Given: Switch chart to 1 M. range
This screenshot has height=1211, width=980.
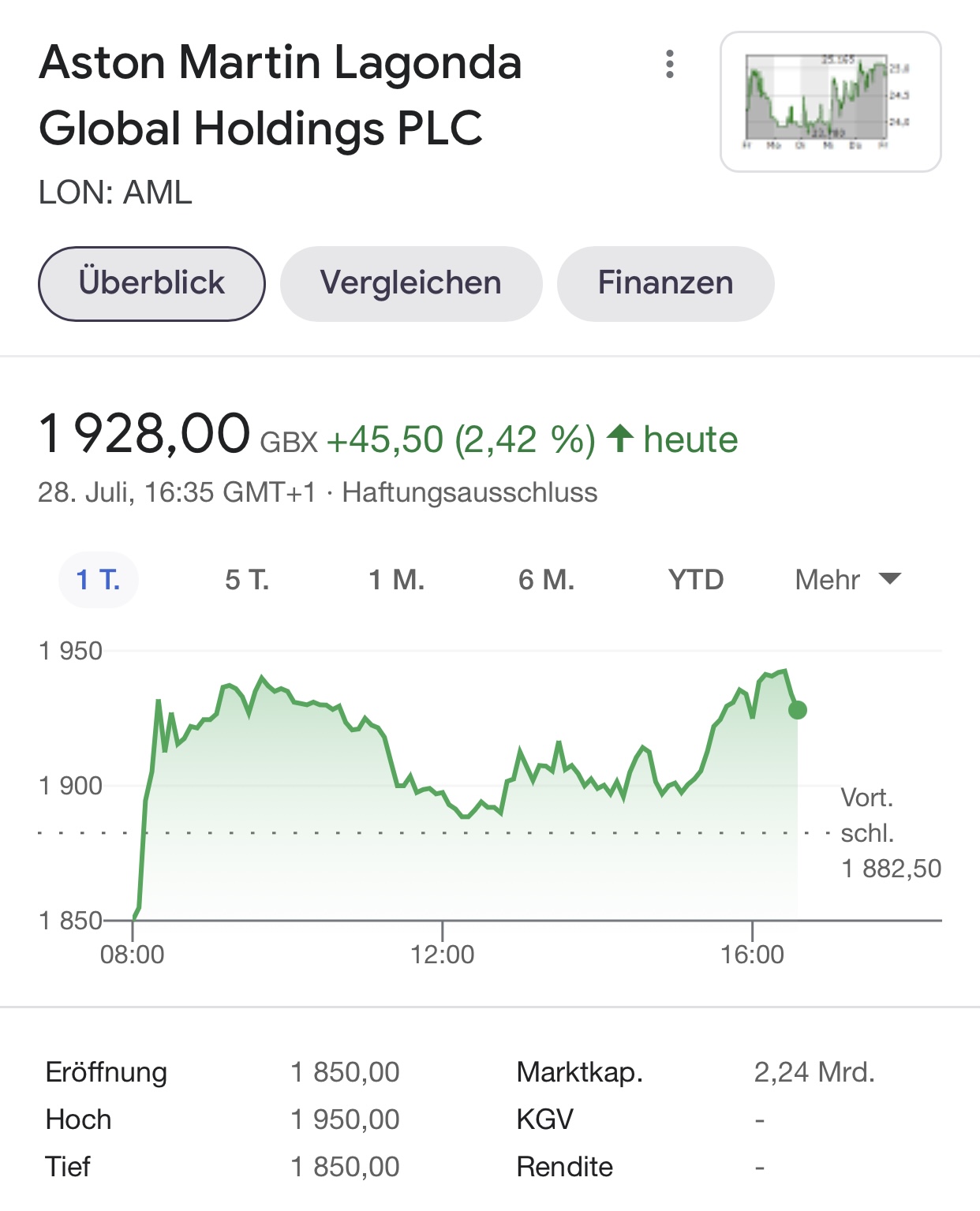Looking at the screenshot, I should 396,580.
